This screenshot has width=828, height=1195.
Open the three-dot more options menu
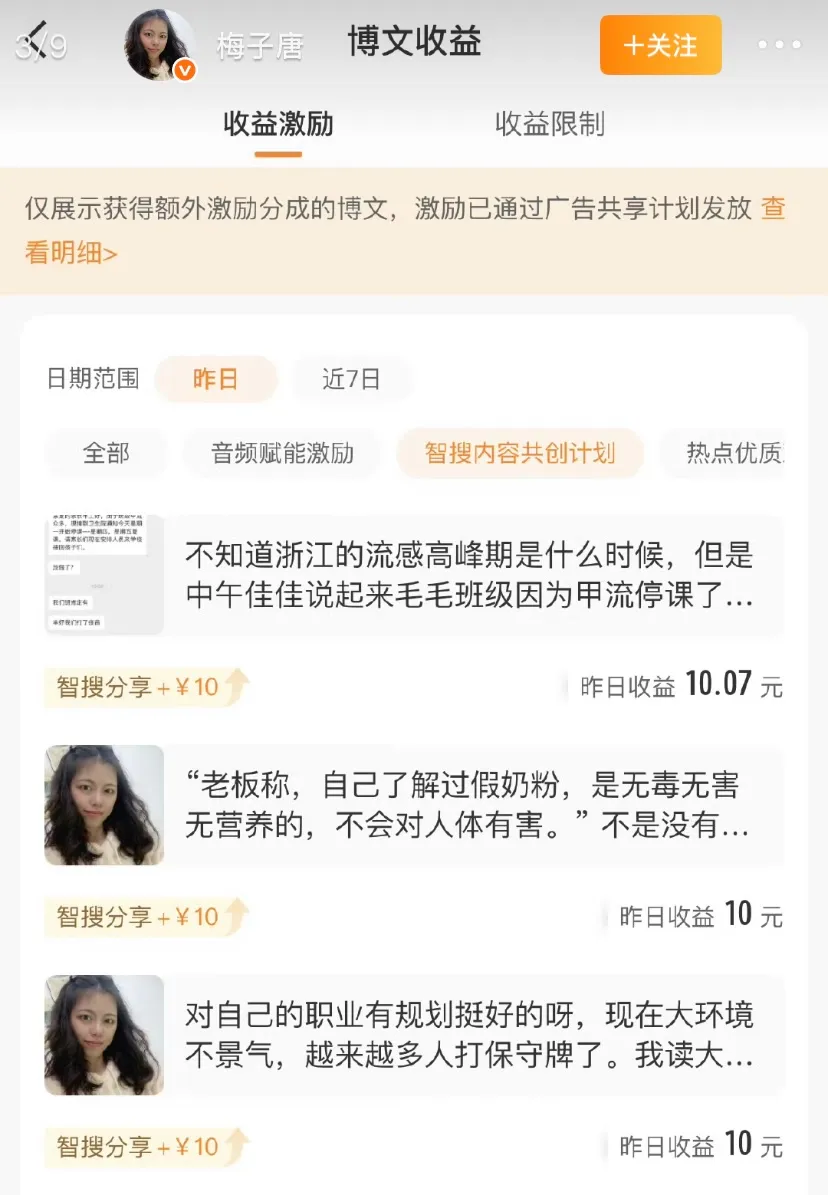coord(778,44)
